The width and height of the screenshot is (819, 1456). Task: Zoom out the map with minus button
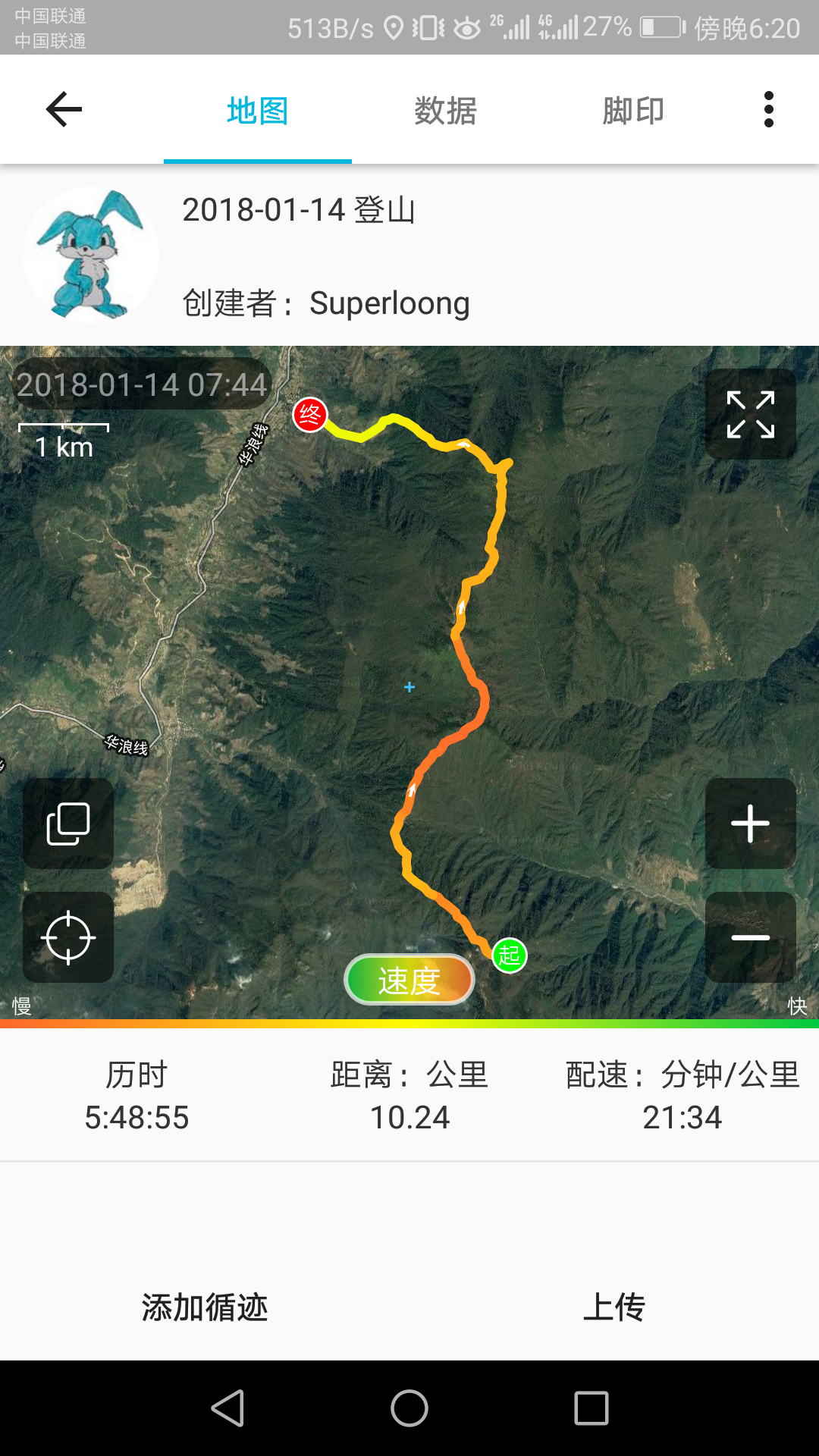point(750,938)
